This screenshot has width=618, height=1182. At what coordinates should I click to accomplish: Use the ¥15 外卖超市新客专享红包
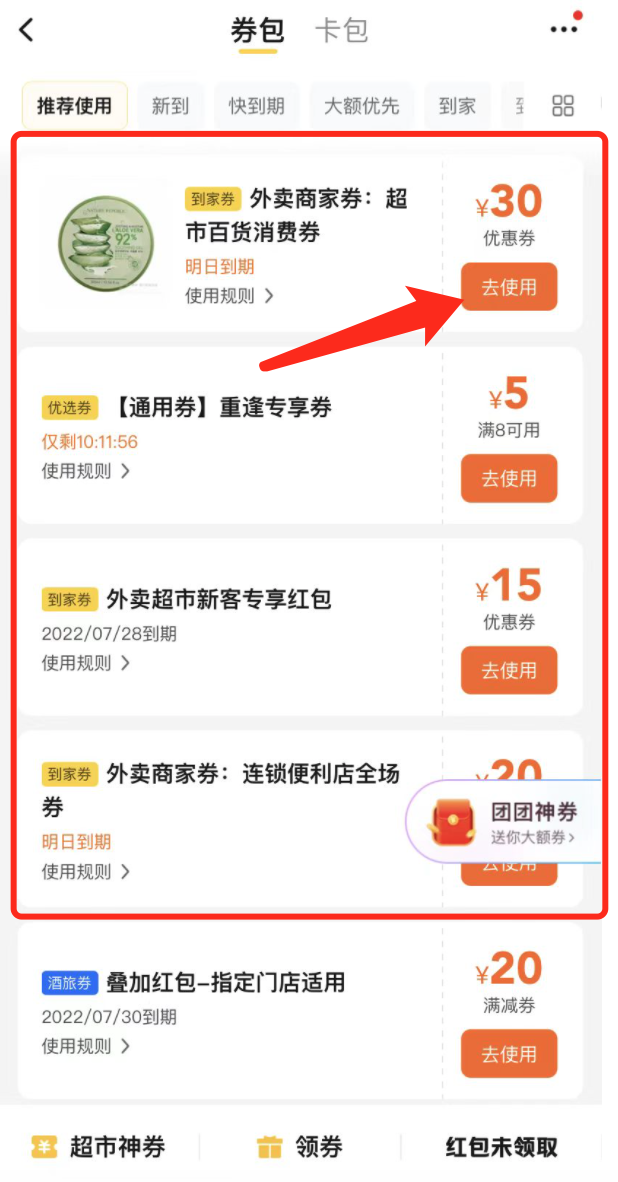pos(509,670)
